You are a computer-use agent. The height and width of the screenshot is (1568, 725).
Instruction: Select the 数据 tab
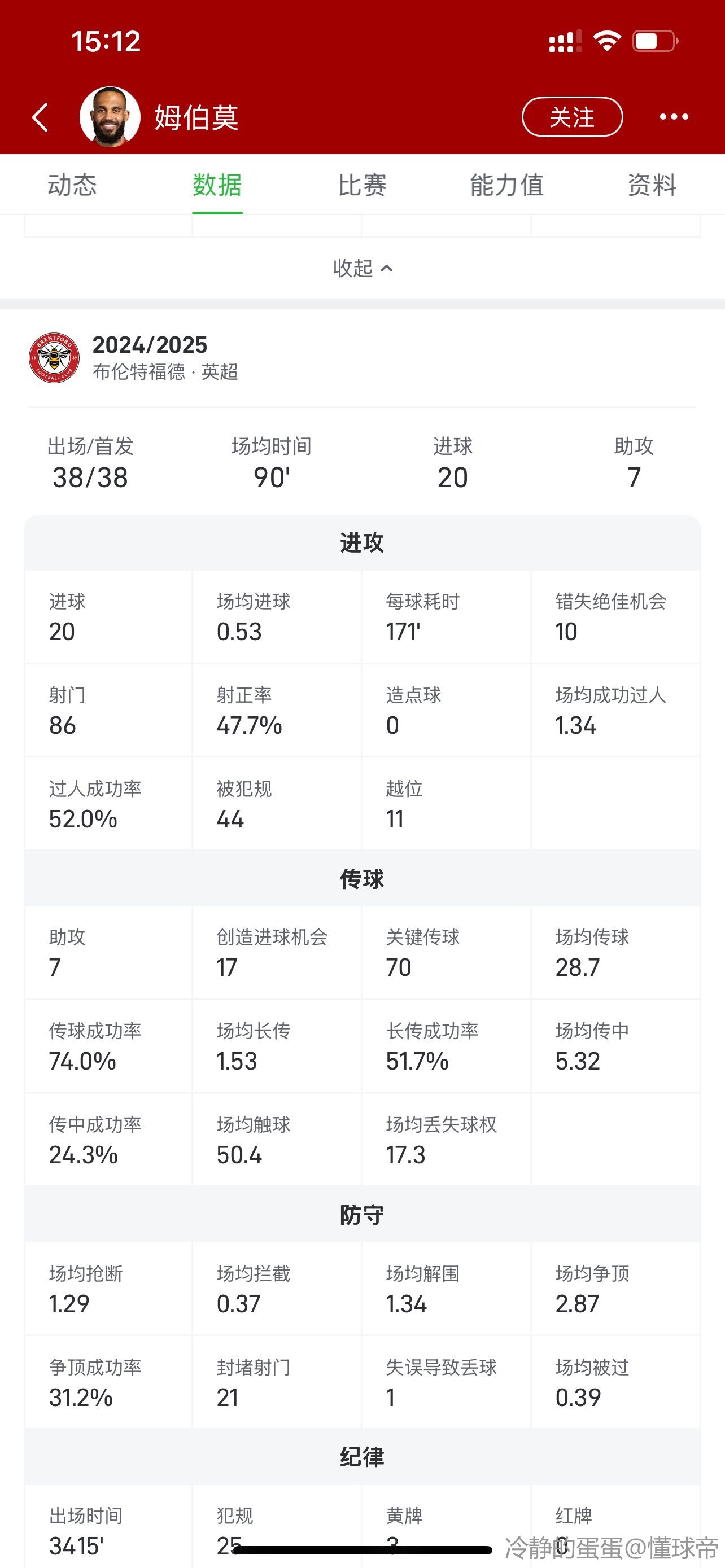217,185
